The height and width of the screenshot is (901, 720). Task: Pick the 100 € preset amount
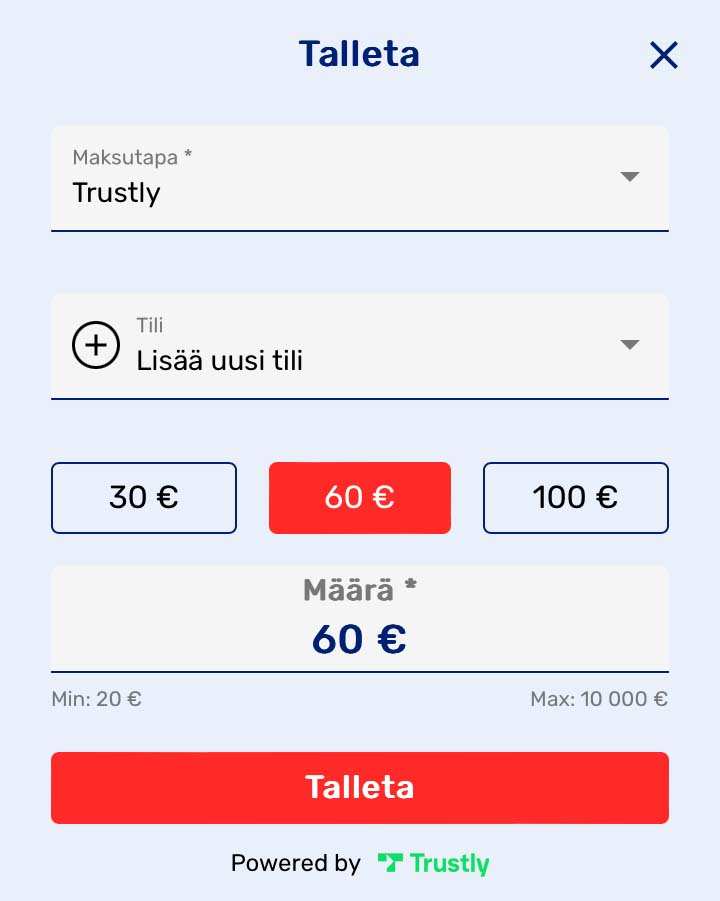pos(575,497)
